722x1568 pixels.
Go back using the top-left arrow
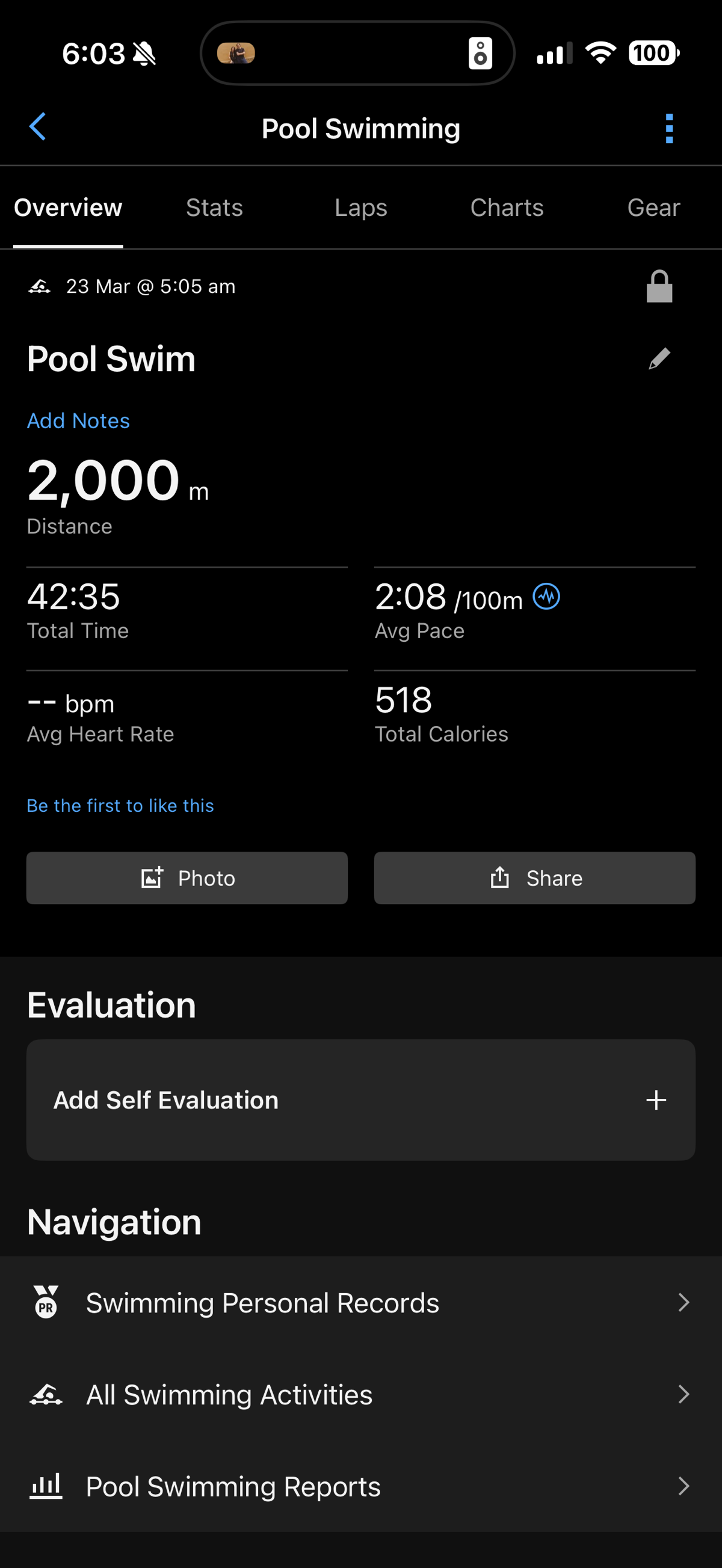(38, 128)
